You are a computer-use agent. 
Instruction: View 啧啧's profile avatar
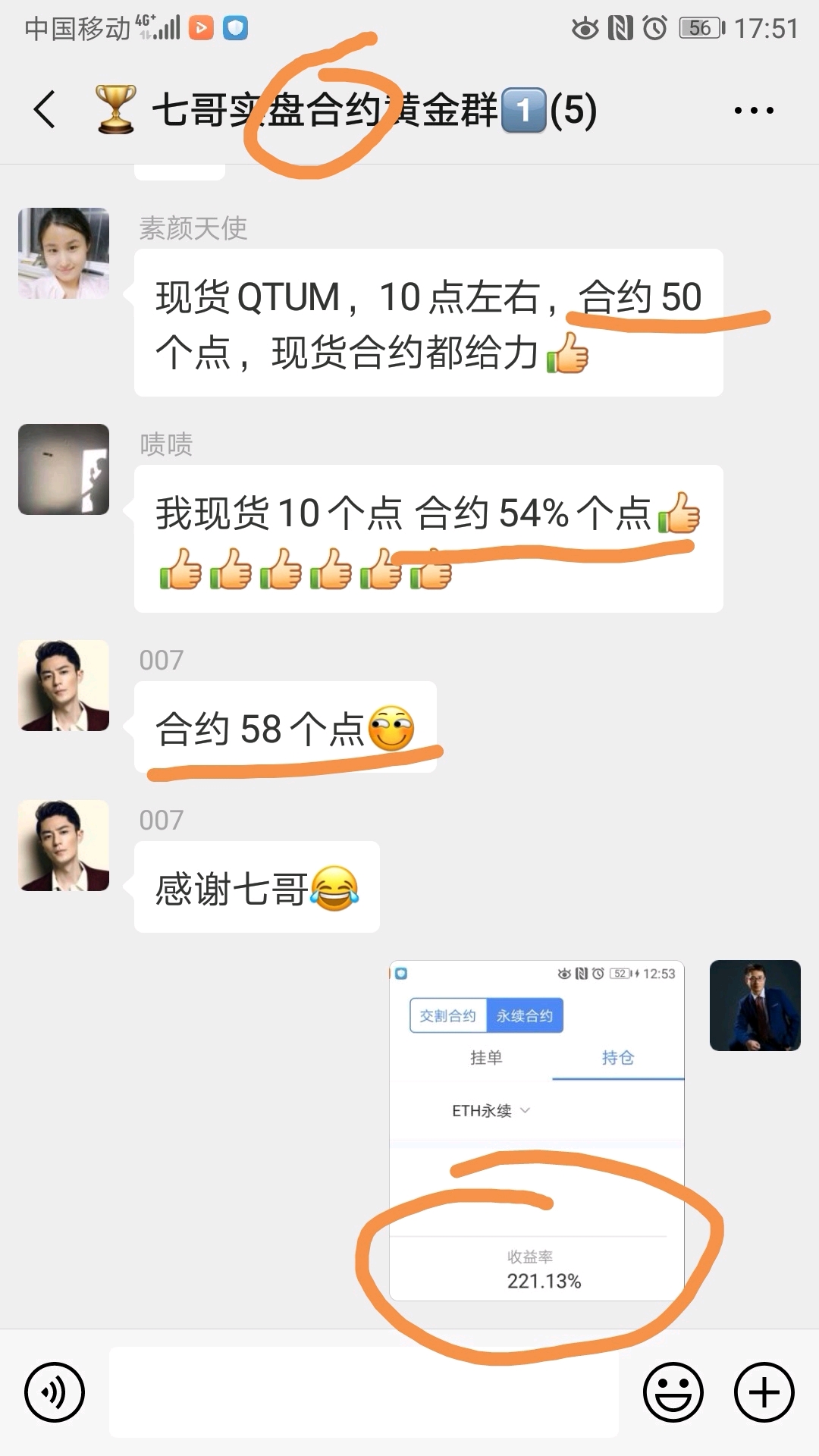point(64,469)
